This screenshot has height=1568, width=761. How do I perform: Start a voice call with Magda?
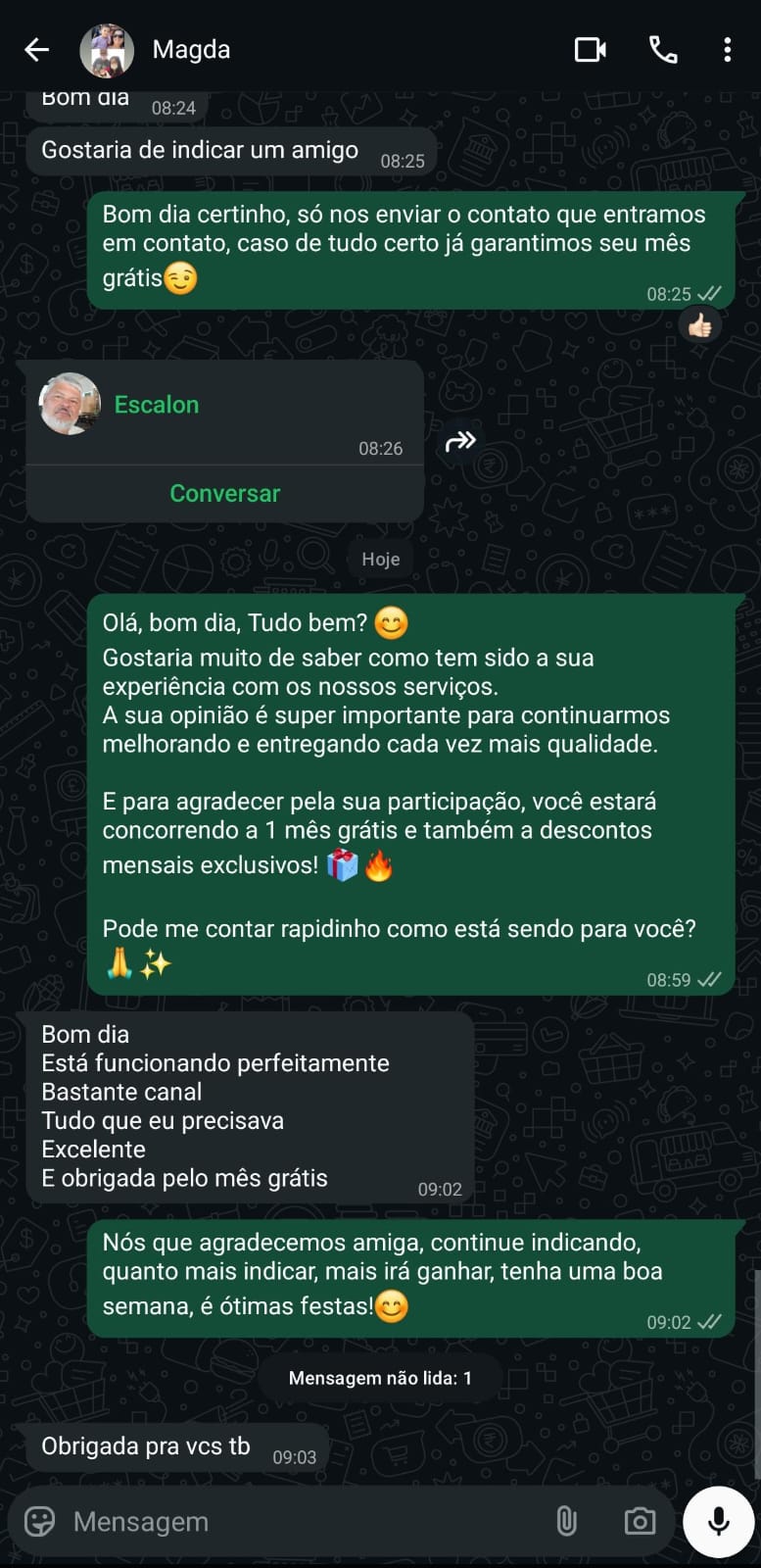(663, 50)
